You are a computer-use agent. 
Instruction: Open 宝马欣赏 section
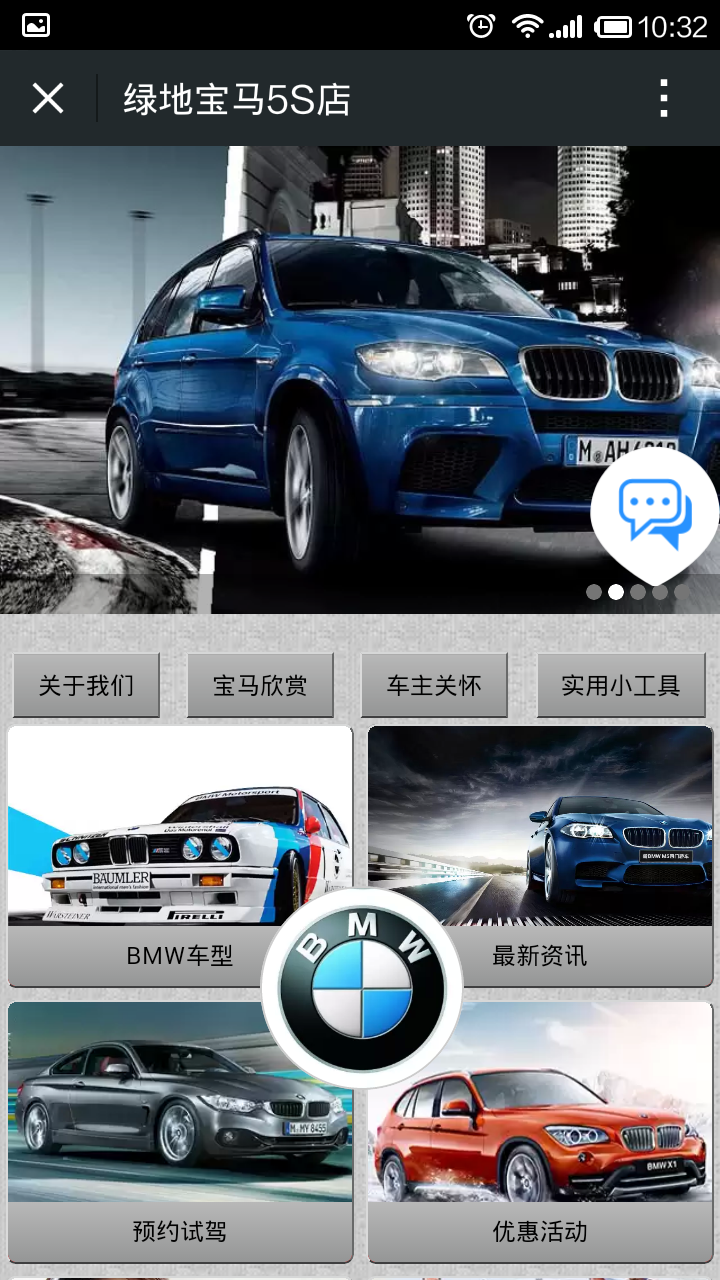(x=260, y=685)
